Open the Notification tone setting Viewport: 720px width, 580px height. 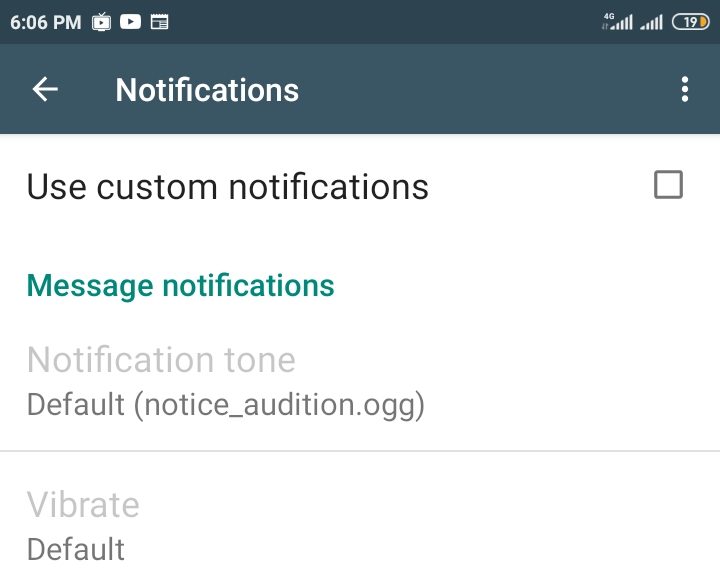point(225,382)
